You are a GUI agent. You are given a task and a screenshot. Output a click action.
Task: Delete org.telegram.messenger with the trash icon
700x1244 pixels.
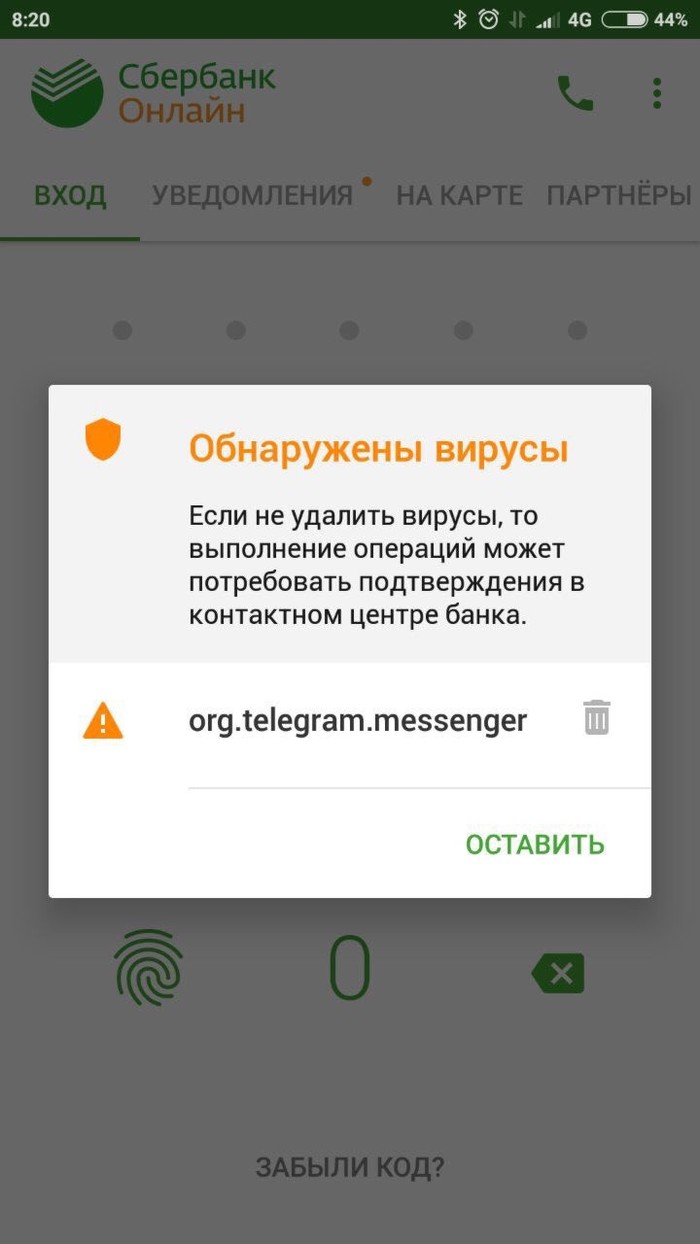click(597, 718)
